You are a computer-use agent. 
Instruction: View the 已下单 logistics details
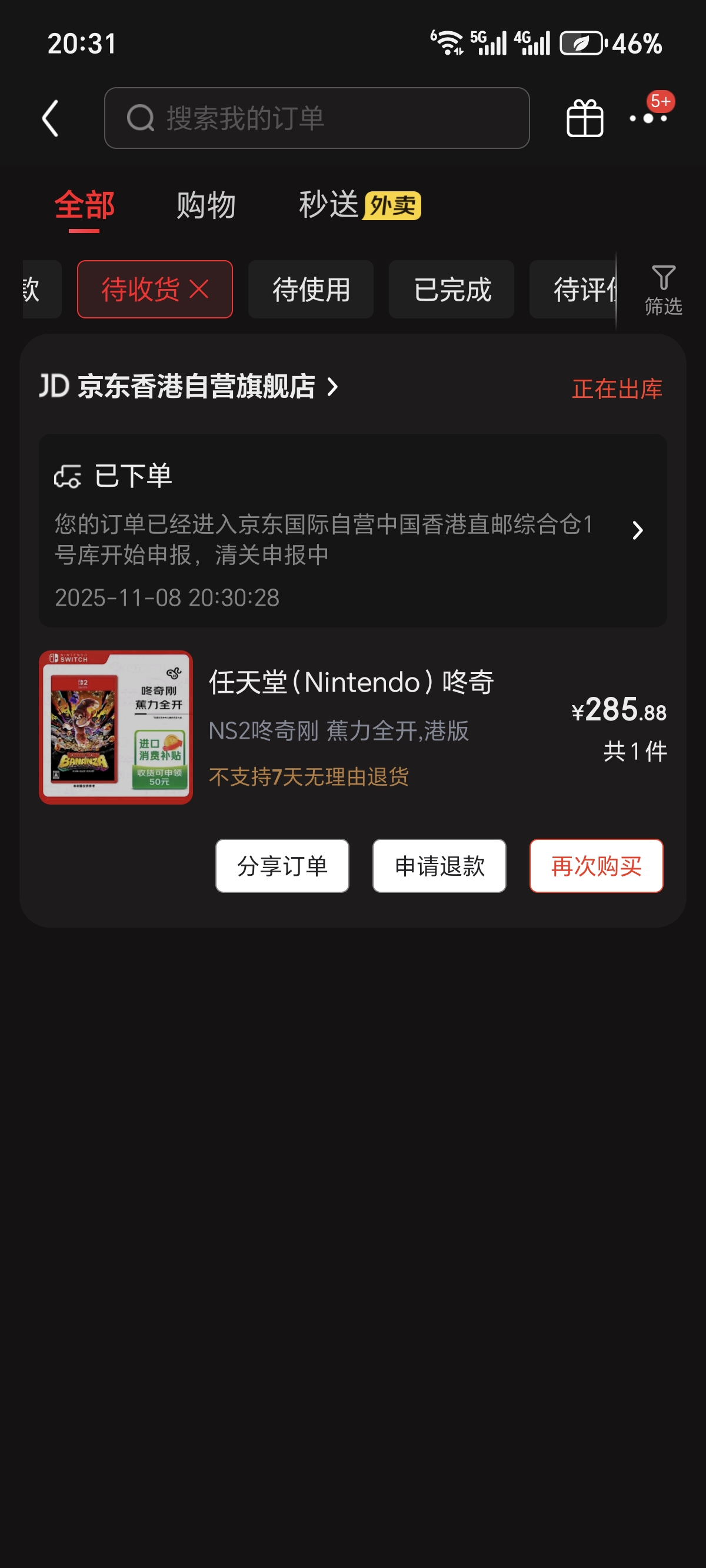tap(352, 530)
